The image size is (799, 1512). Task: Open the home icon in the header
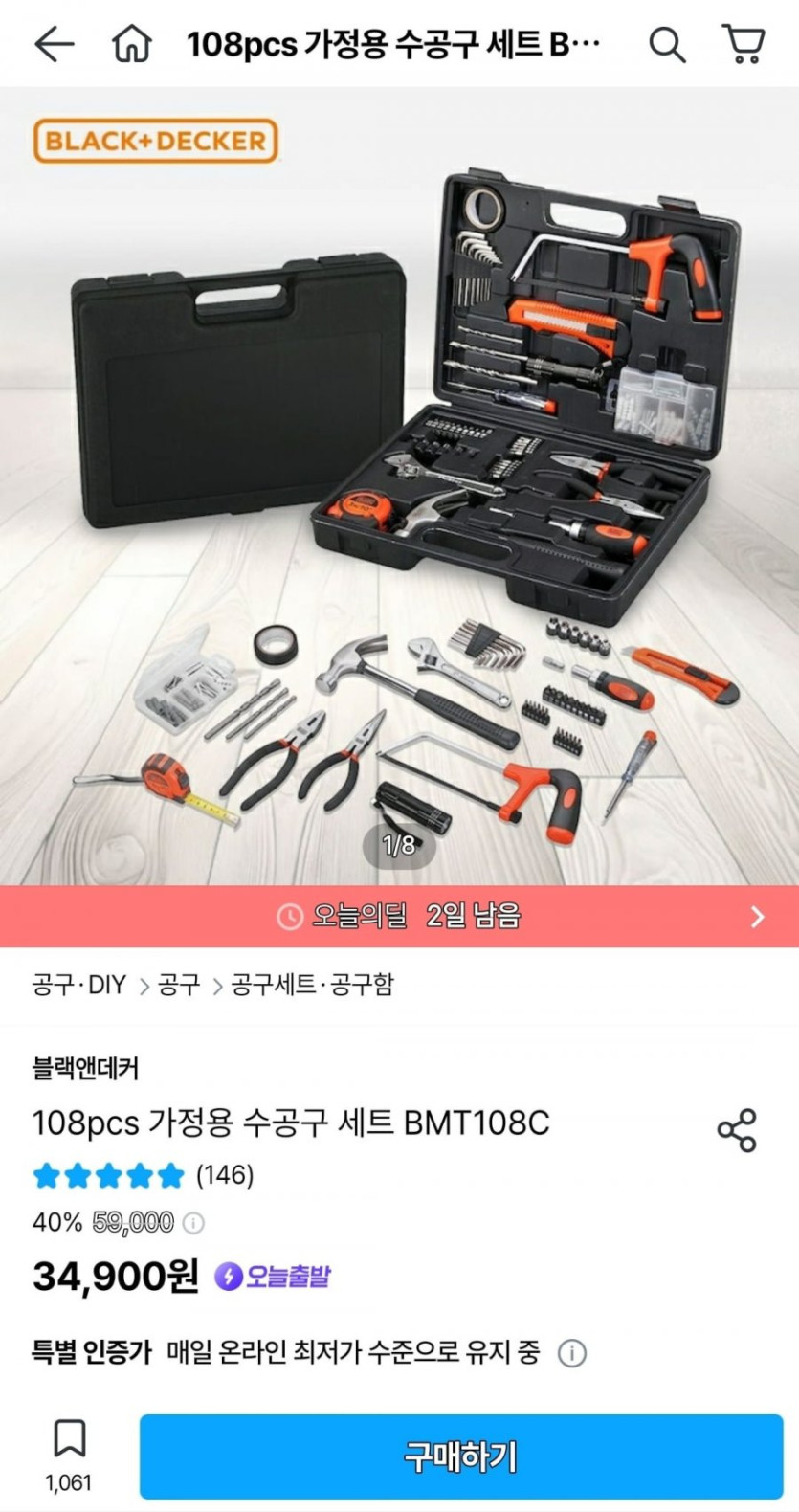tap(131, 44)
